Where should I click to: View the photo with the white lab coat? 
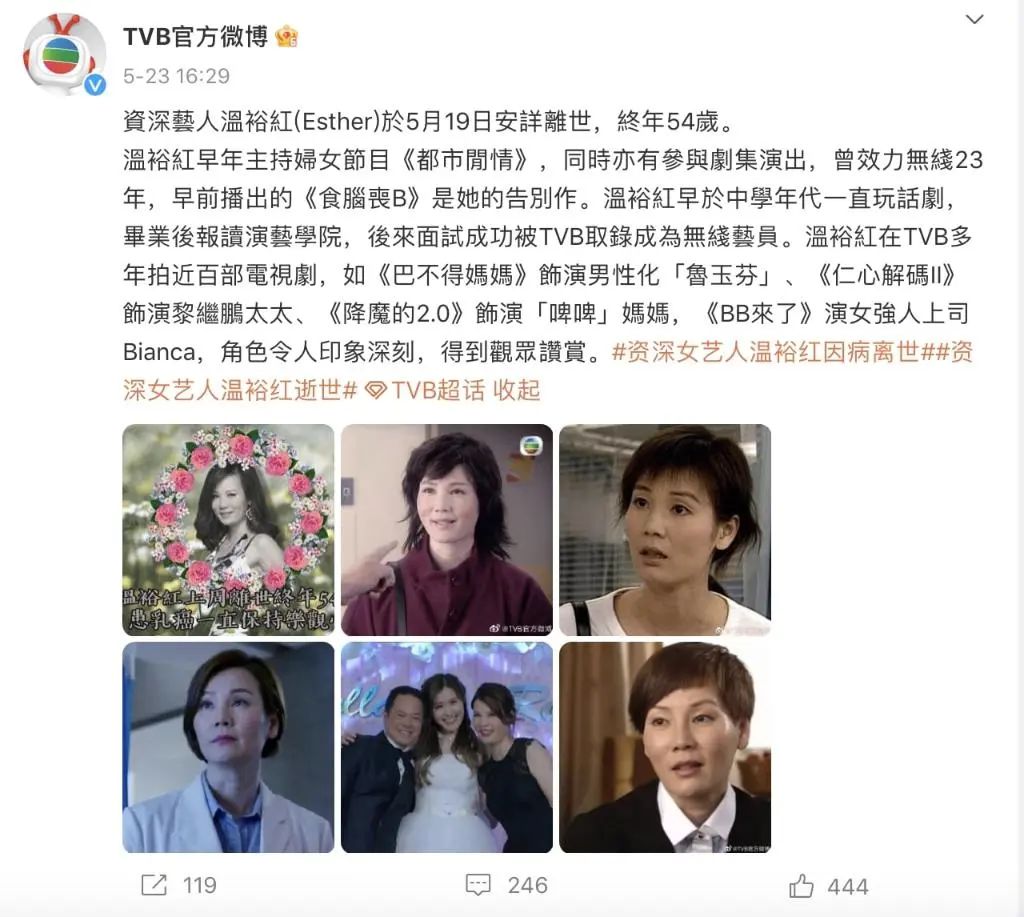(228, 747)
